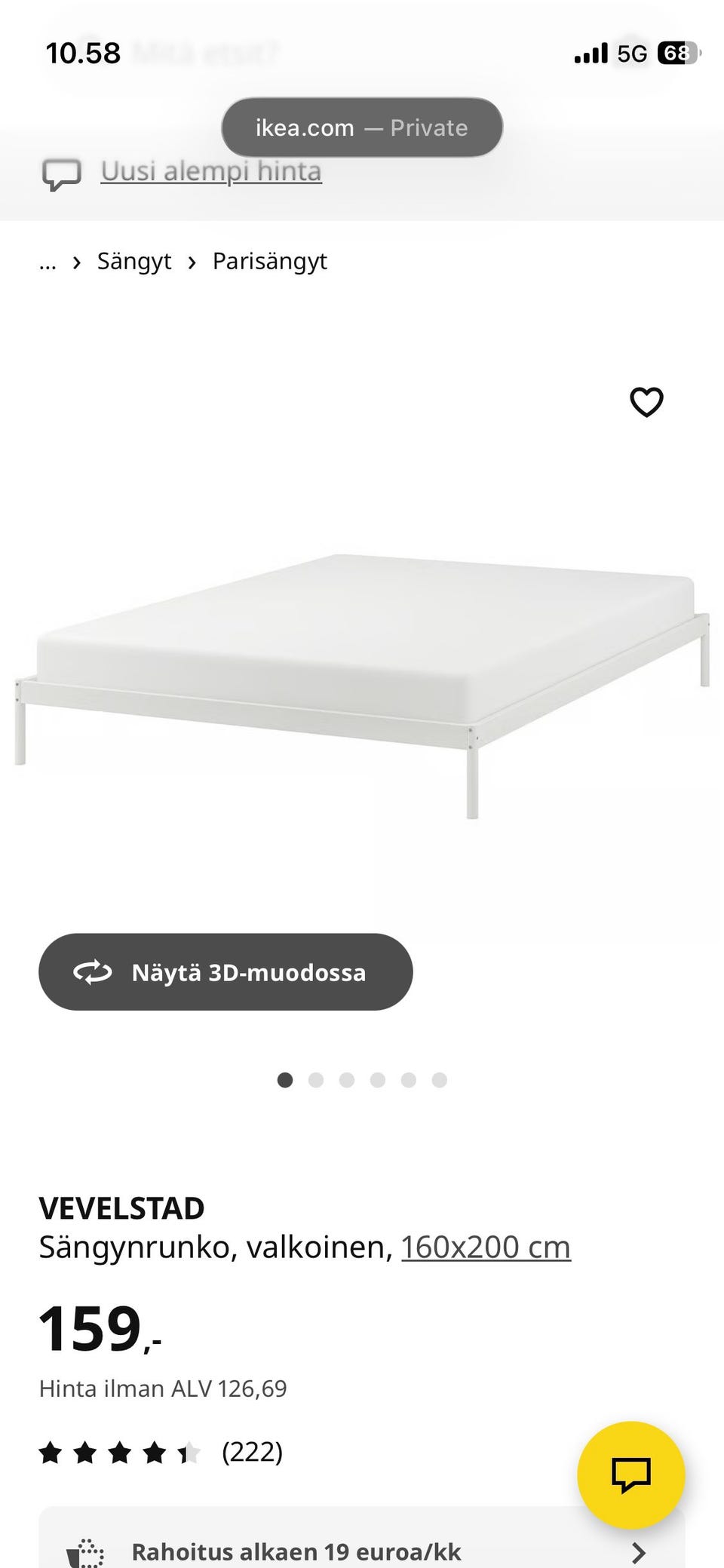This screenshot has height=1568, width=724.
Task: Open the Parisängyt breadcrumb category
Action: click(x=270, y=261)
